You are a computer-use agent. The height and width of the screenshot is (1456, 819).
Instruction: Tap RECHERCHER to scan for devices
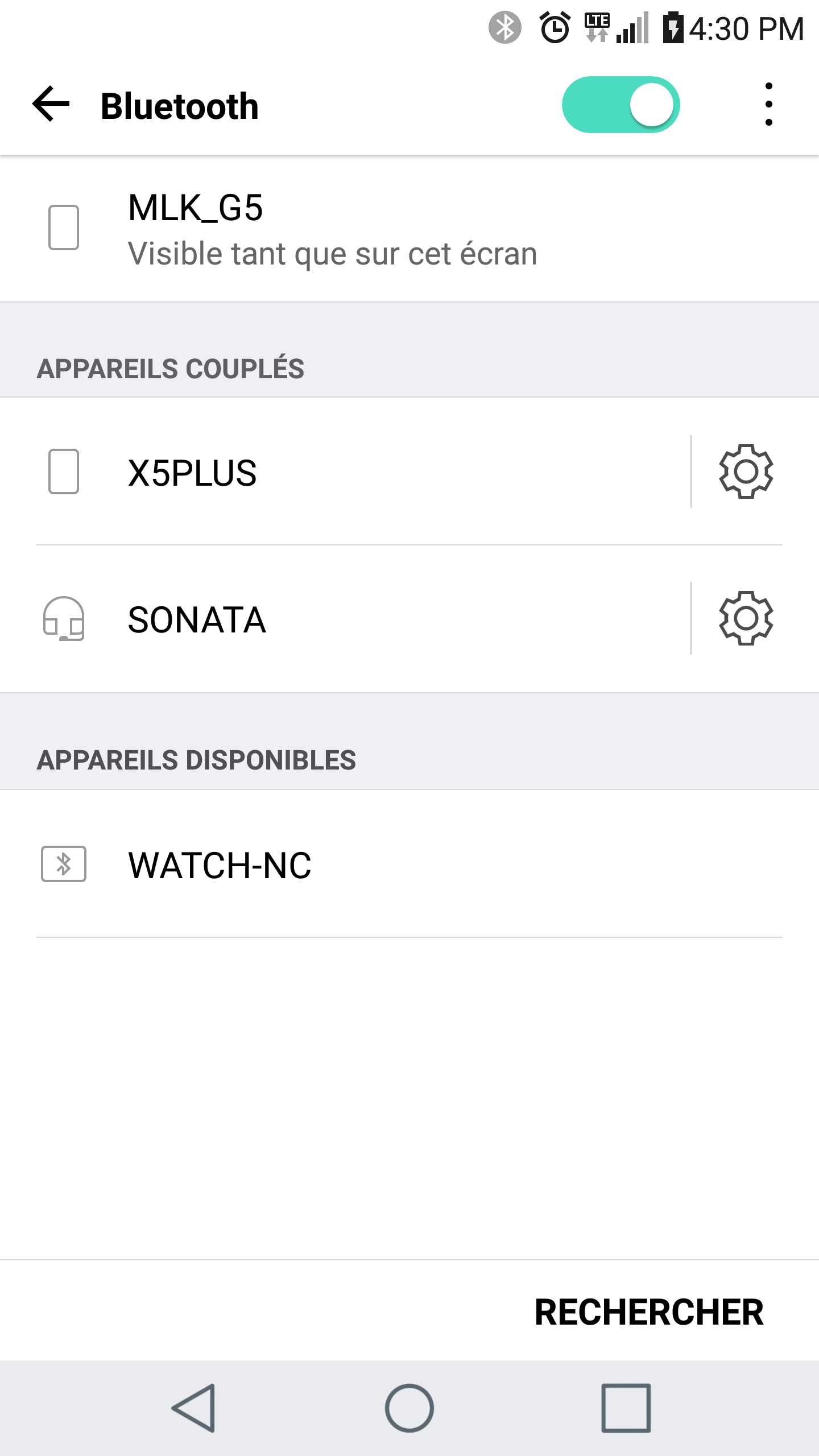(649, 1312)
